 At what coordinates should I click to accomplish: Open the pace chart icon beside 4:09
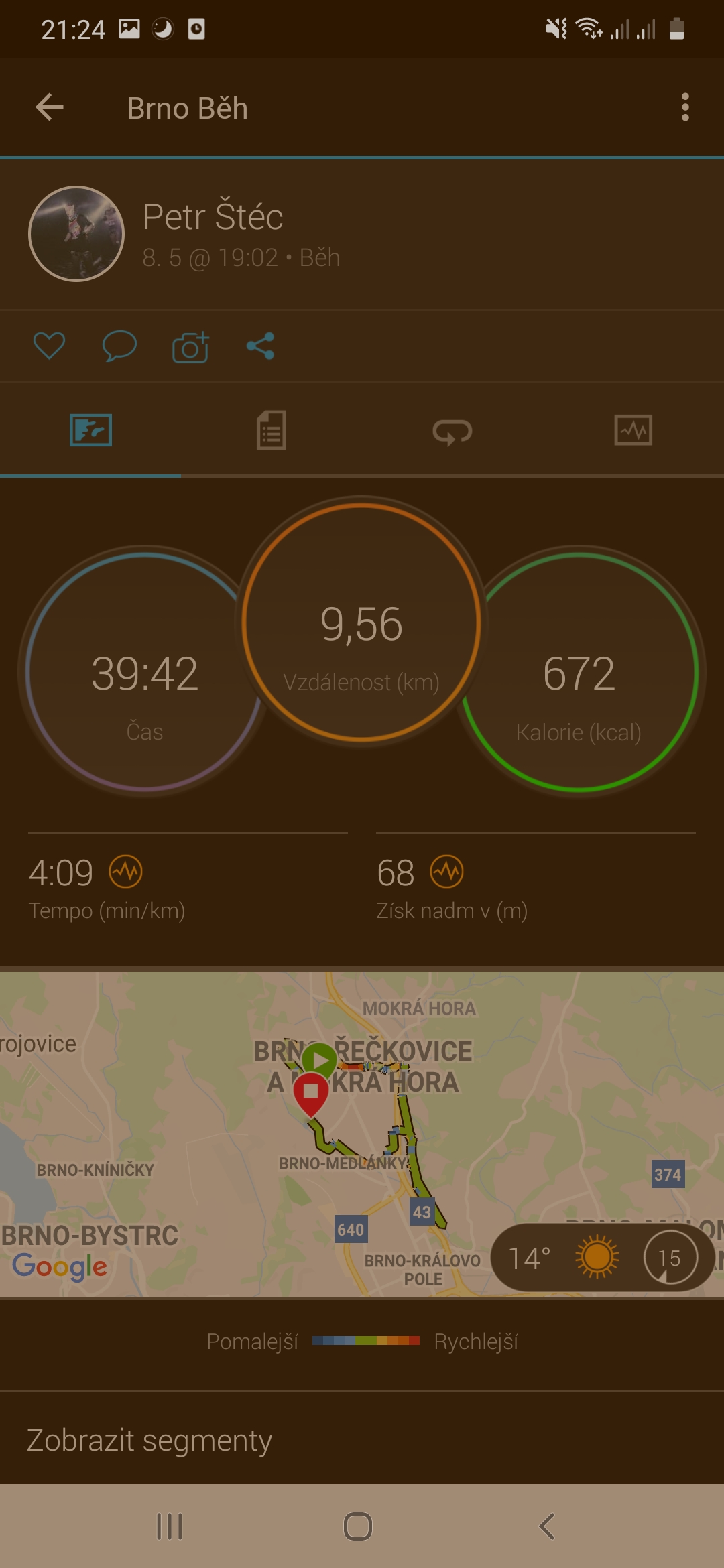point(126,872)
